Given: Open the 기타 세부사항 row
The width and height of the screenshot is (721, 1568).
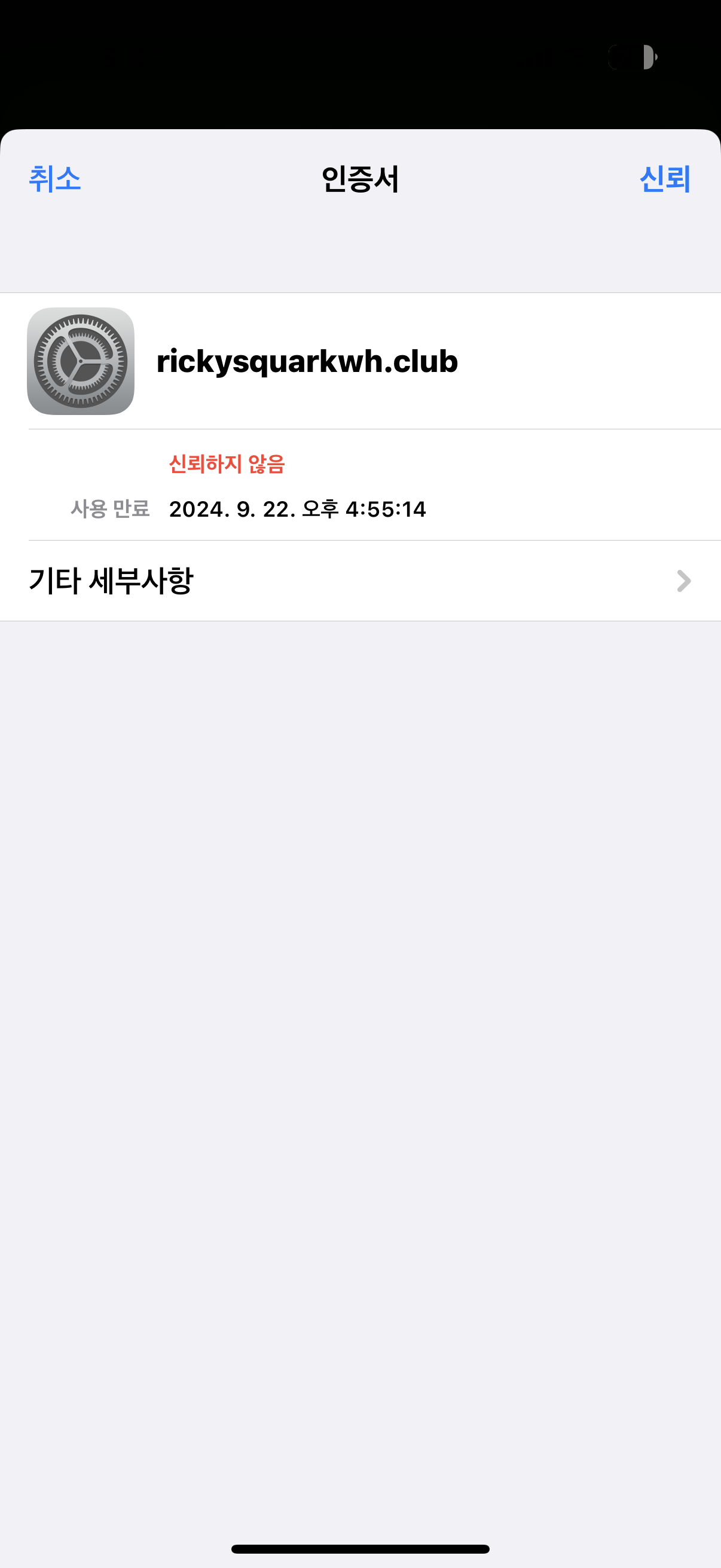Looking at the screenshot, I should [360, 581].
